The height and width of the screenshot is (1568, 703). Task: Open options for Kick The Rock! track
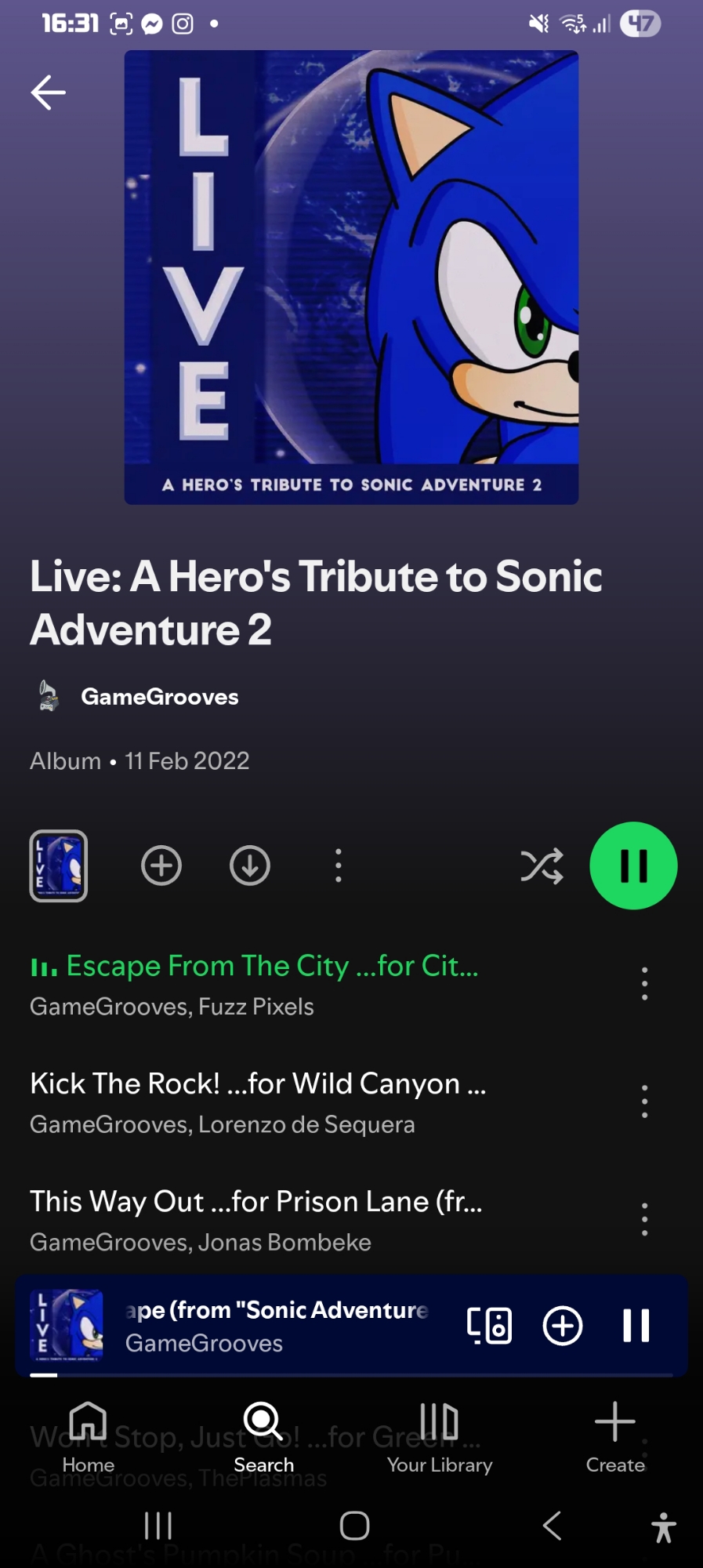pyautogui.click(x=644, y=1102)
